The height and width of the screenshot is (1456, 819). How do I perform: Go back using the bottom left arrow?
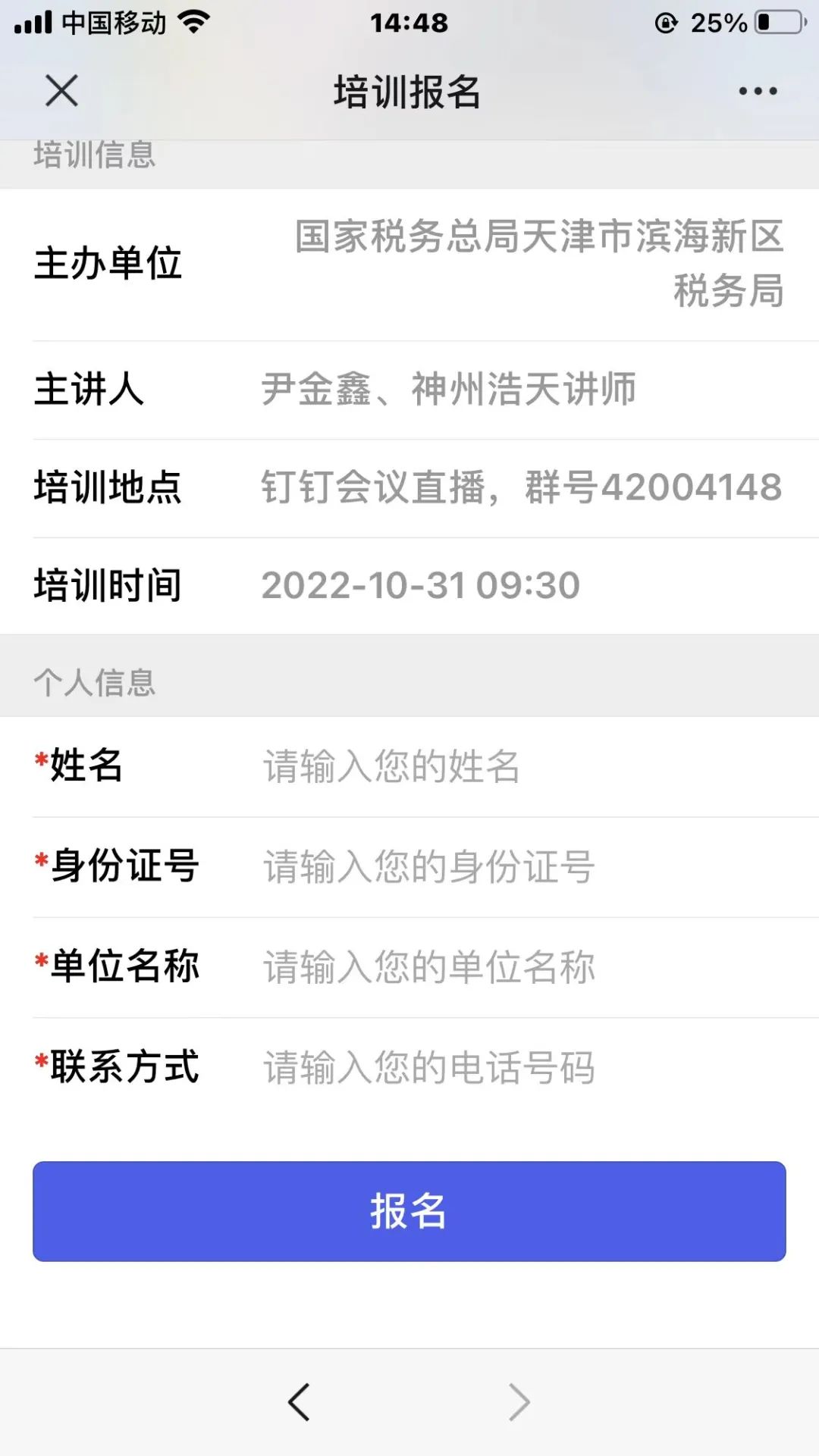tap(299, 1401)
